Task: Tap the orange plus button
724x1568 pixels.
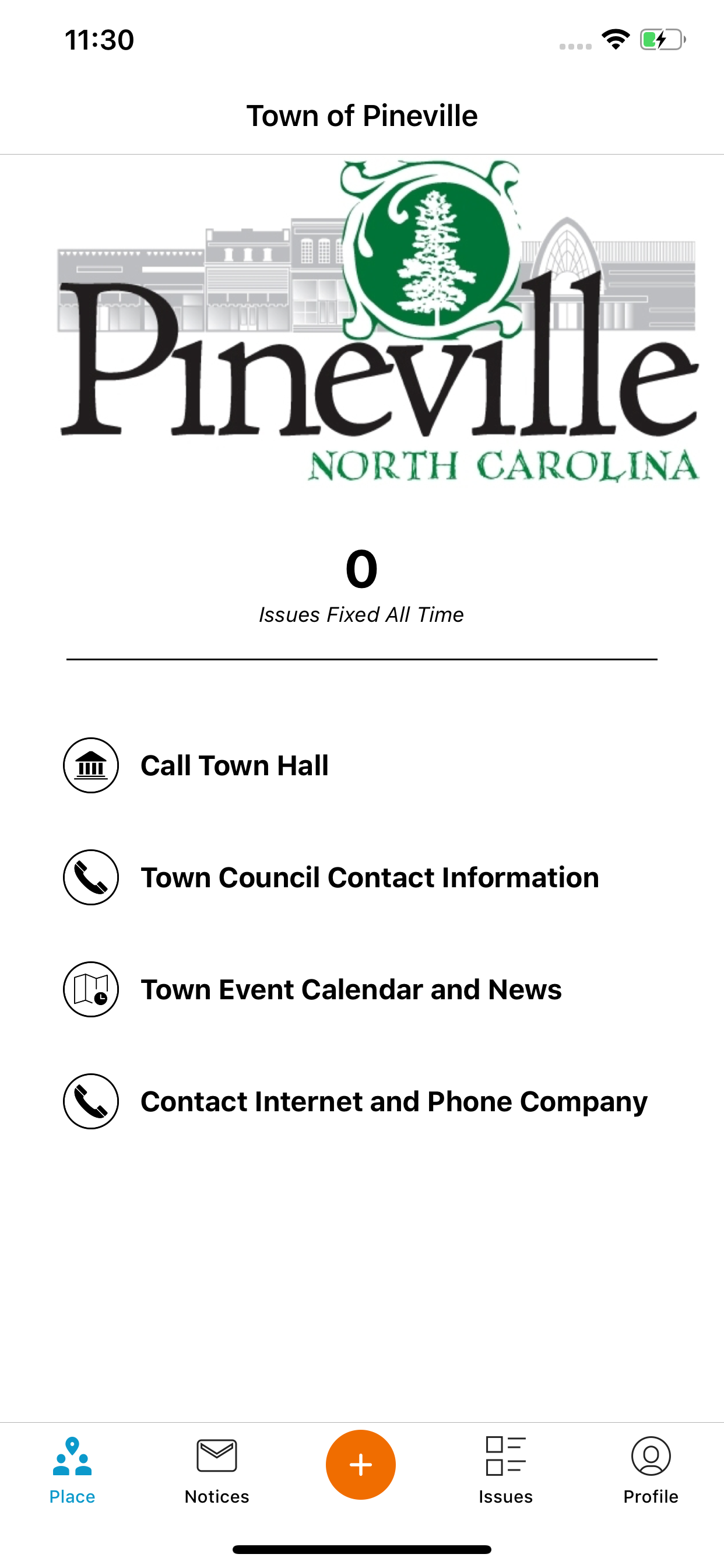Action: (x=361, y=1465)
